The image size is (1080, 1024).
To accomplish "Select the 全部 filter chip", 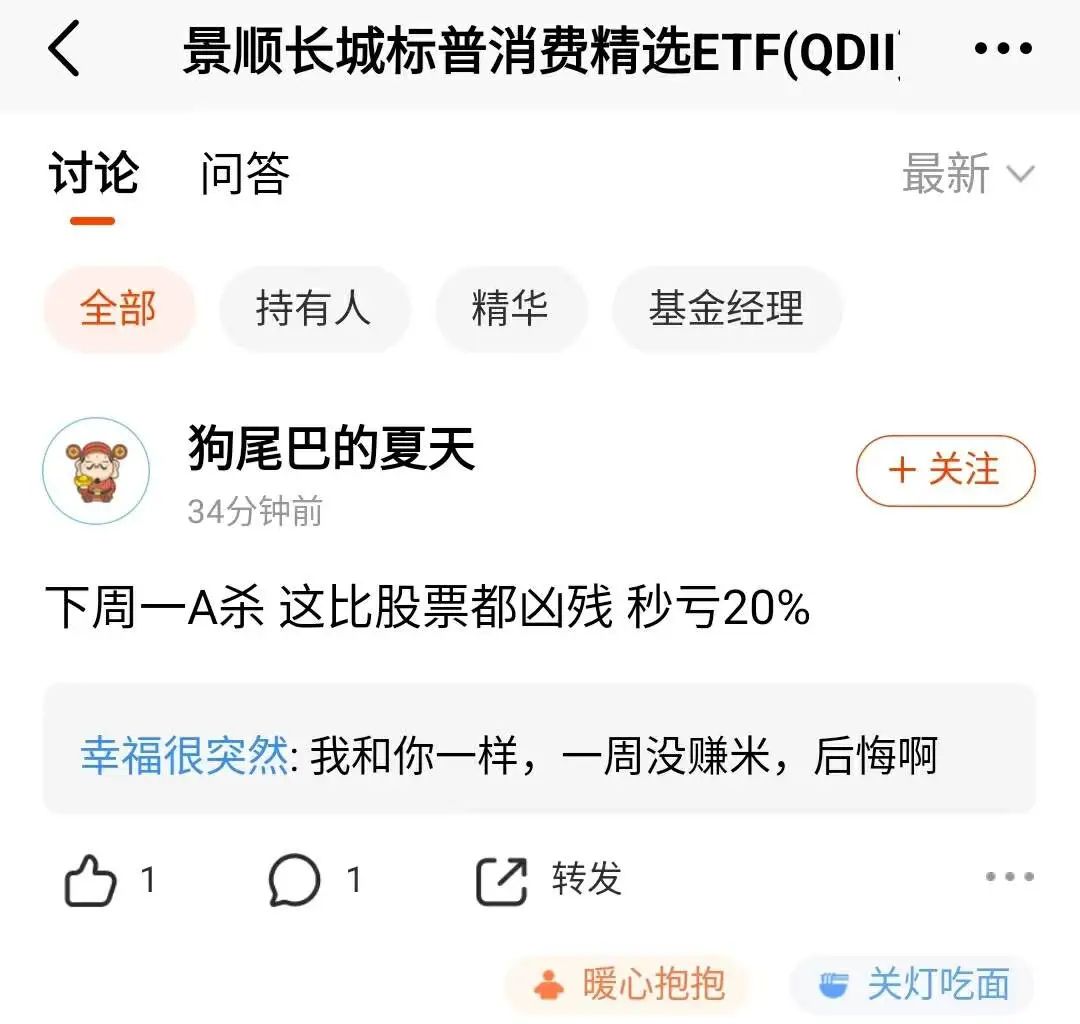I will click(118, 308).
